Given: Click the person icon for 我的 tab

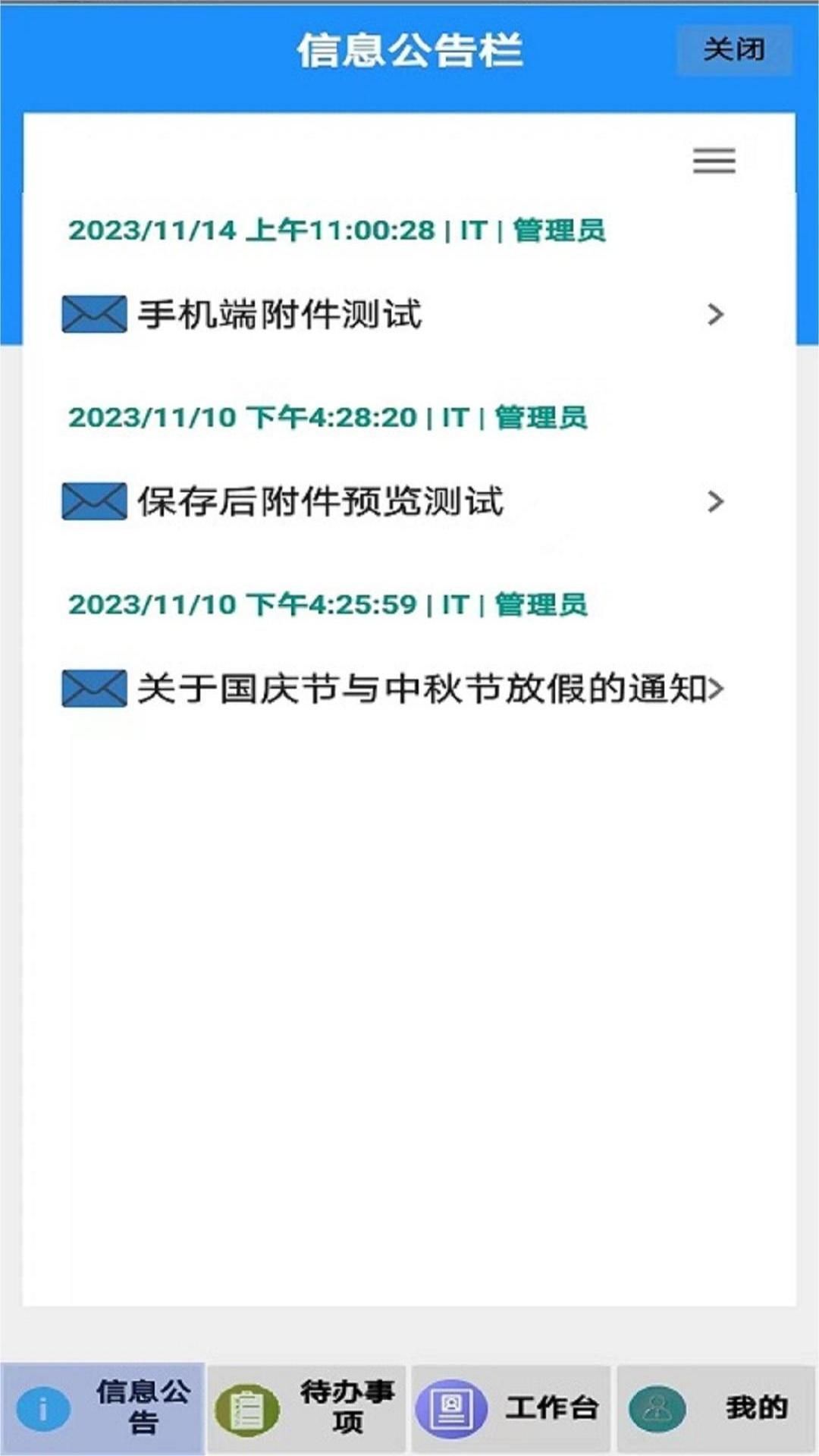Looking at the screenshot, I should (657, 1407).
